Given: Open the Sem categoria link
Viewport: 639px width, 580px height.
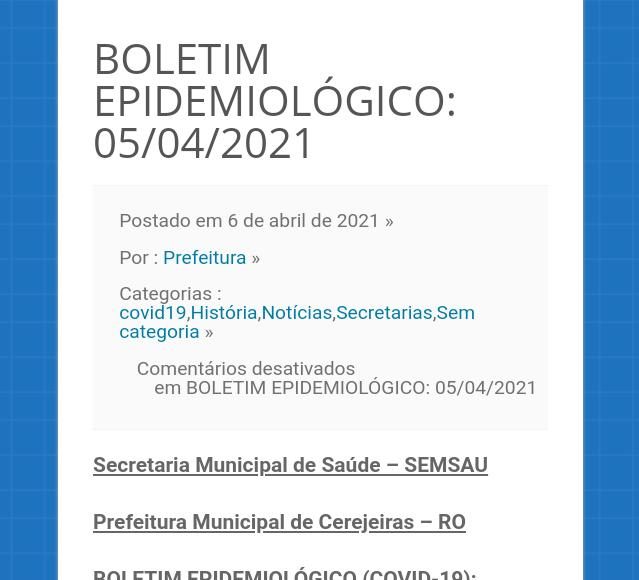Looking at the screenshot, I should pos(159,332).
